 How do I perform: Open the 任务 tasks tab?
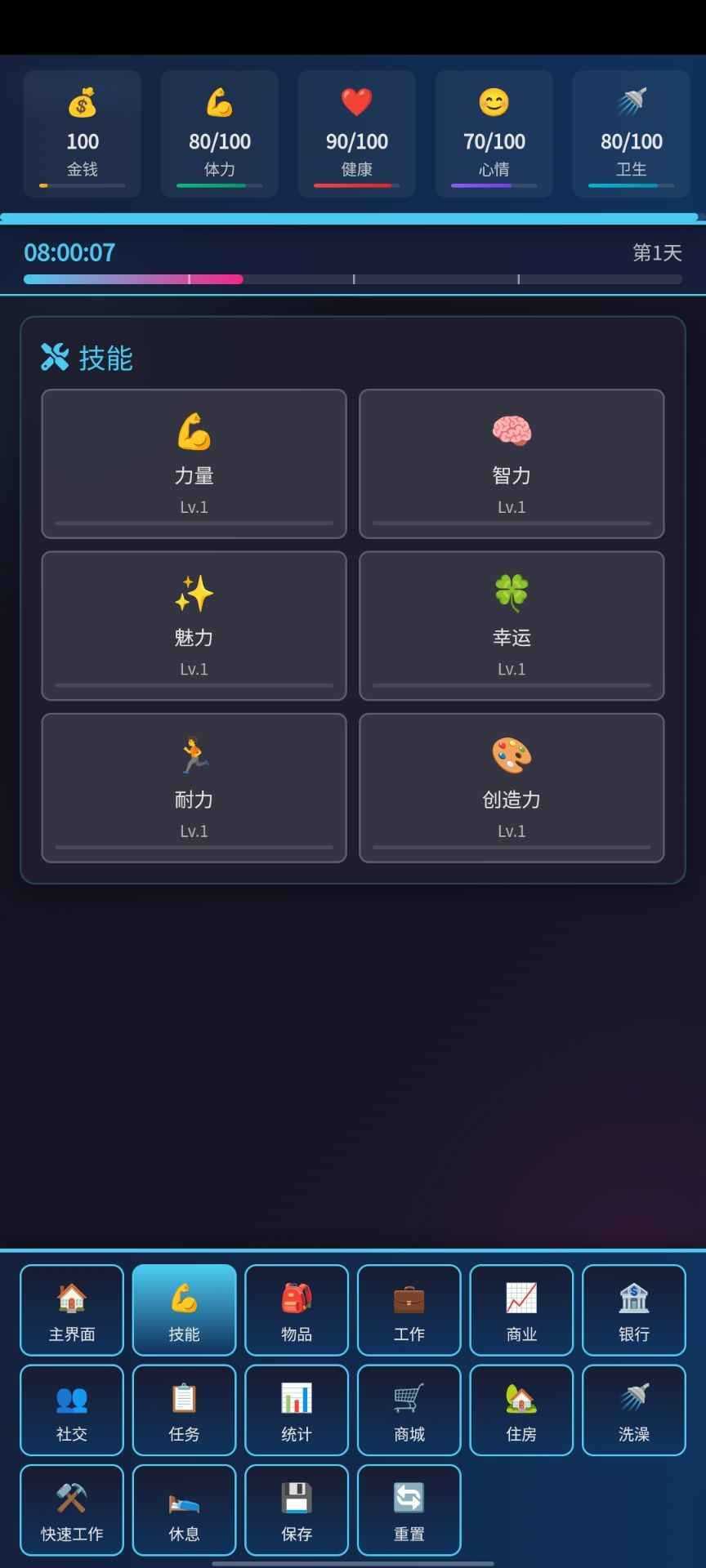tap(184, 1410)
